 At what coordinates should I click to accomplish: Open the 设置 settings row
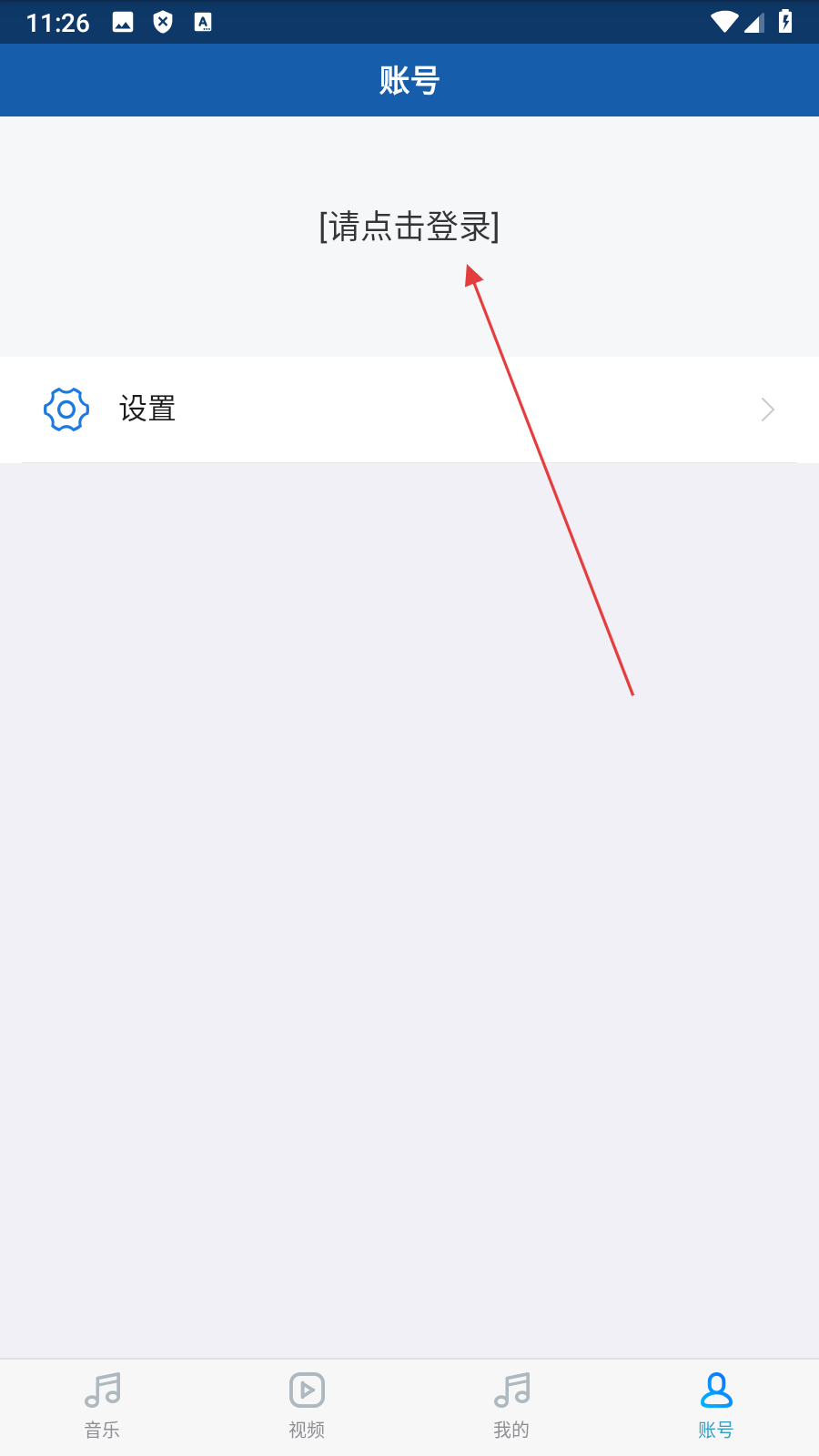[x=409, y=409]
